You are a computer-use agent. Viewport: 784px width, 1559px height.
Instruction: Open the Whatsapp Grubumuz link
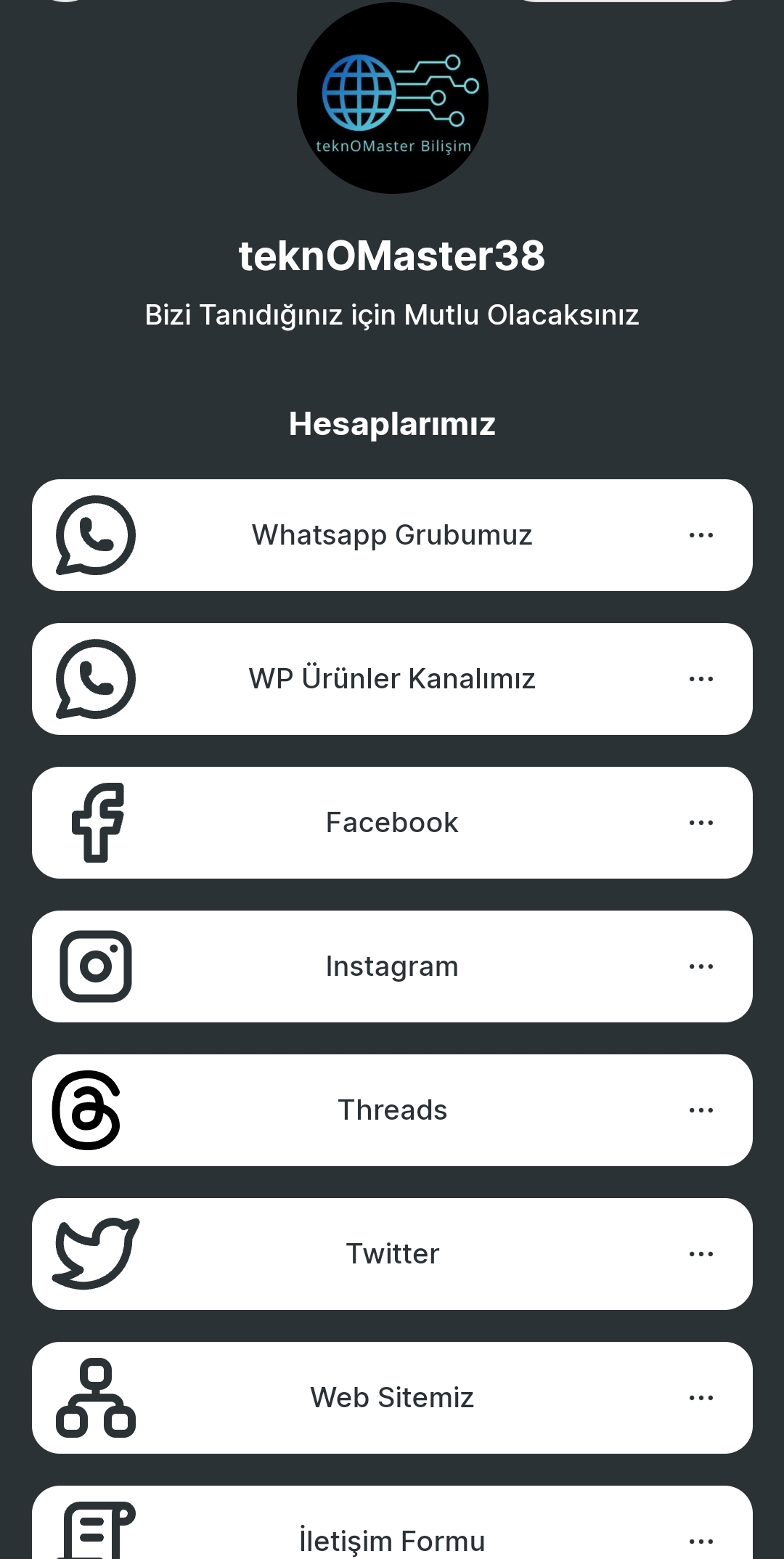(x=392, y=534)
